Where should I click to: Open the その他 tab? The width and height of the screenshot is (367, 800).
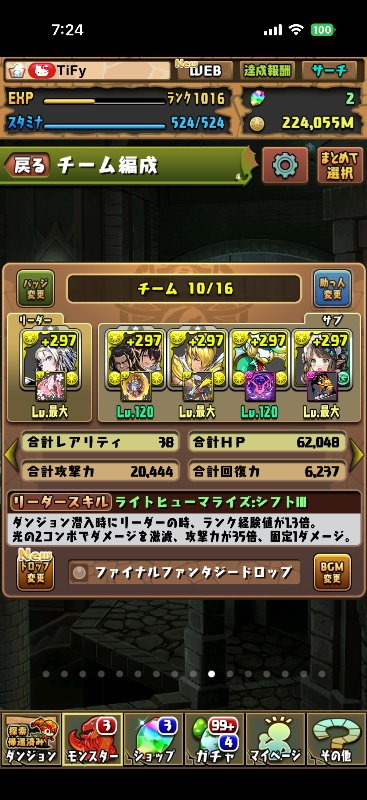(x=336, y=739)
